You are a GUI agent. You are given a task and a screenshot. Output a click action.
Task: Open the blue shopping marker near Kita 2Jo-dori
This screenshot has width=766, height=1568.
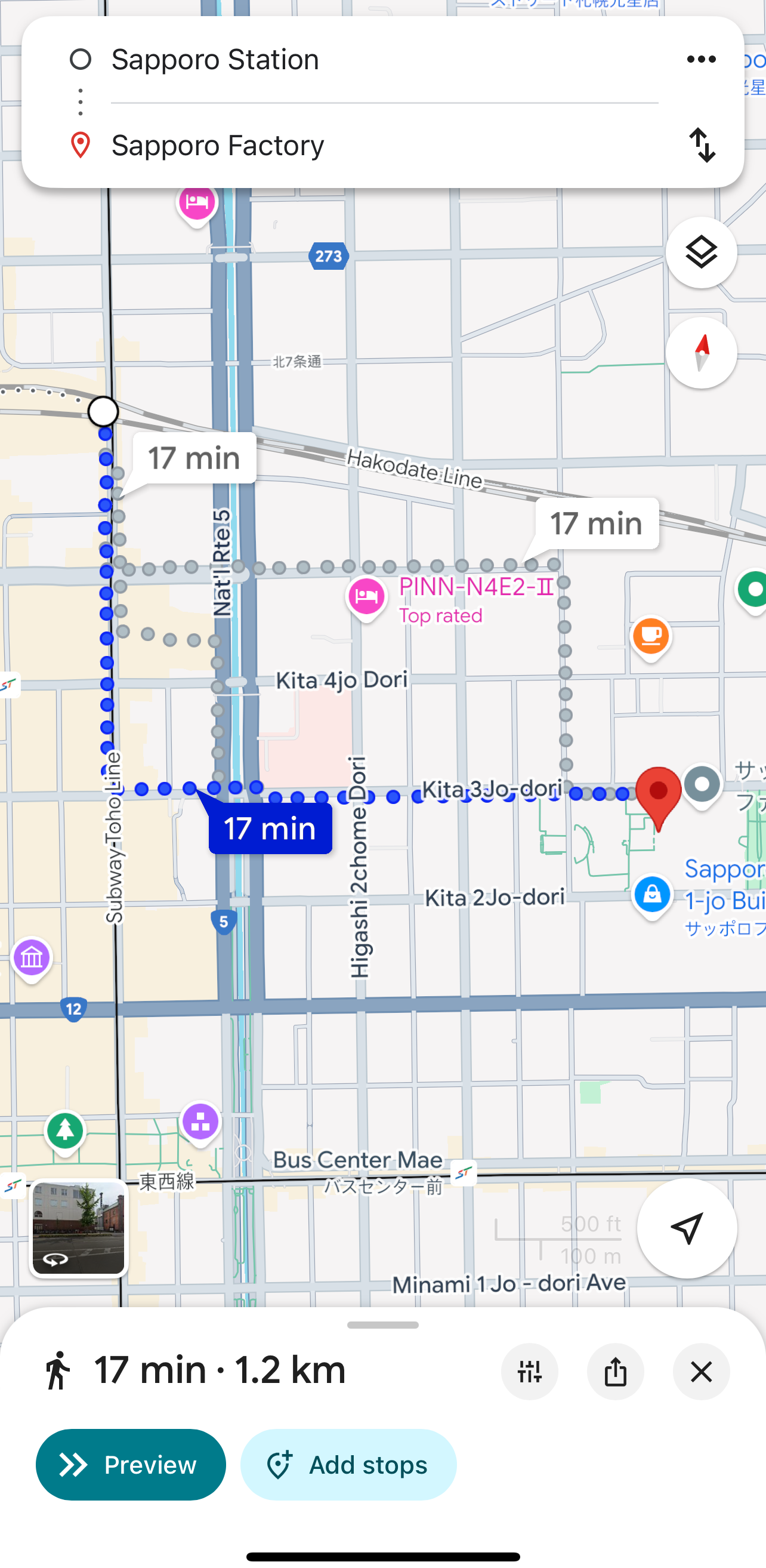click(x=652, y=895)
